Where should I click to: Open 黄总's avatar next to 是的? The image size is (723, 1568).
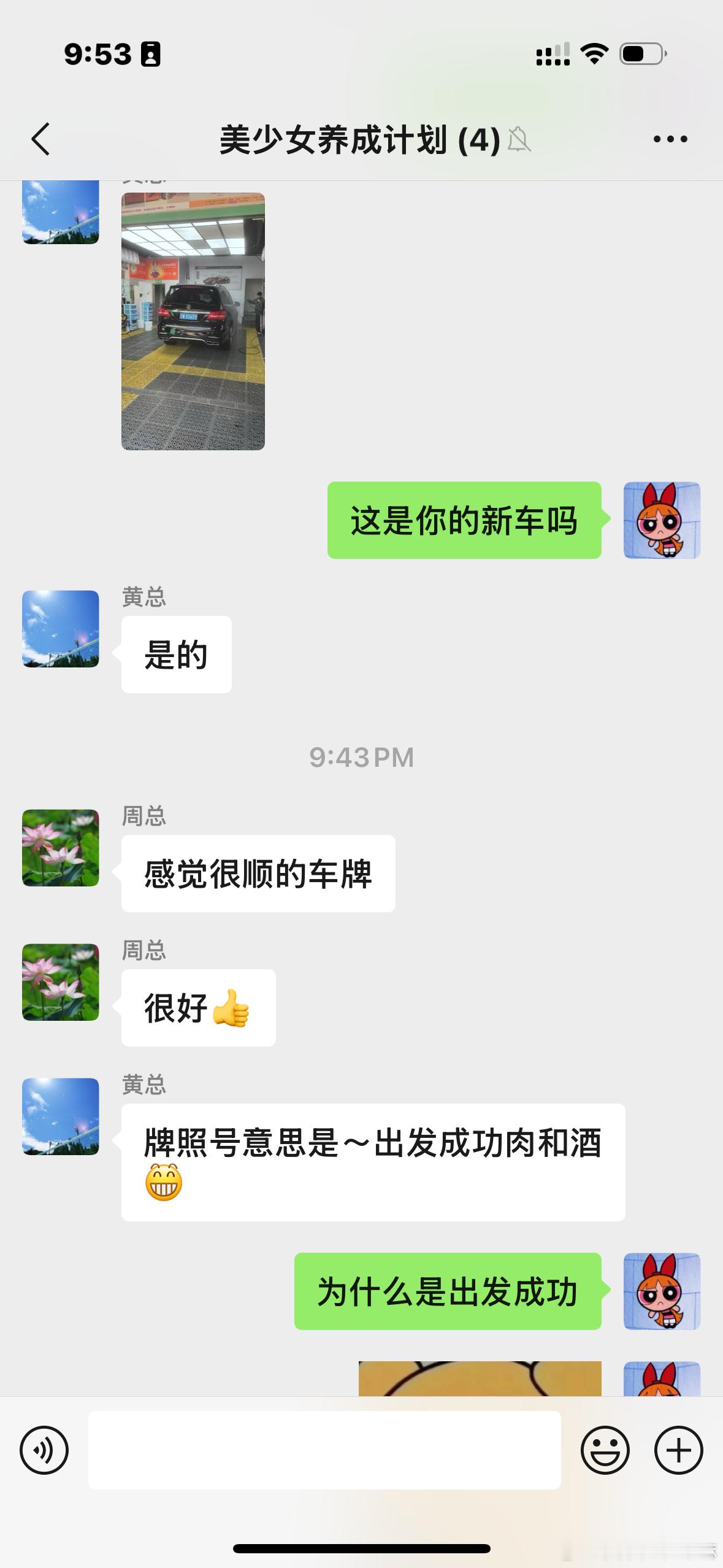[61, 629]
